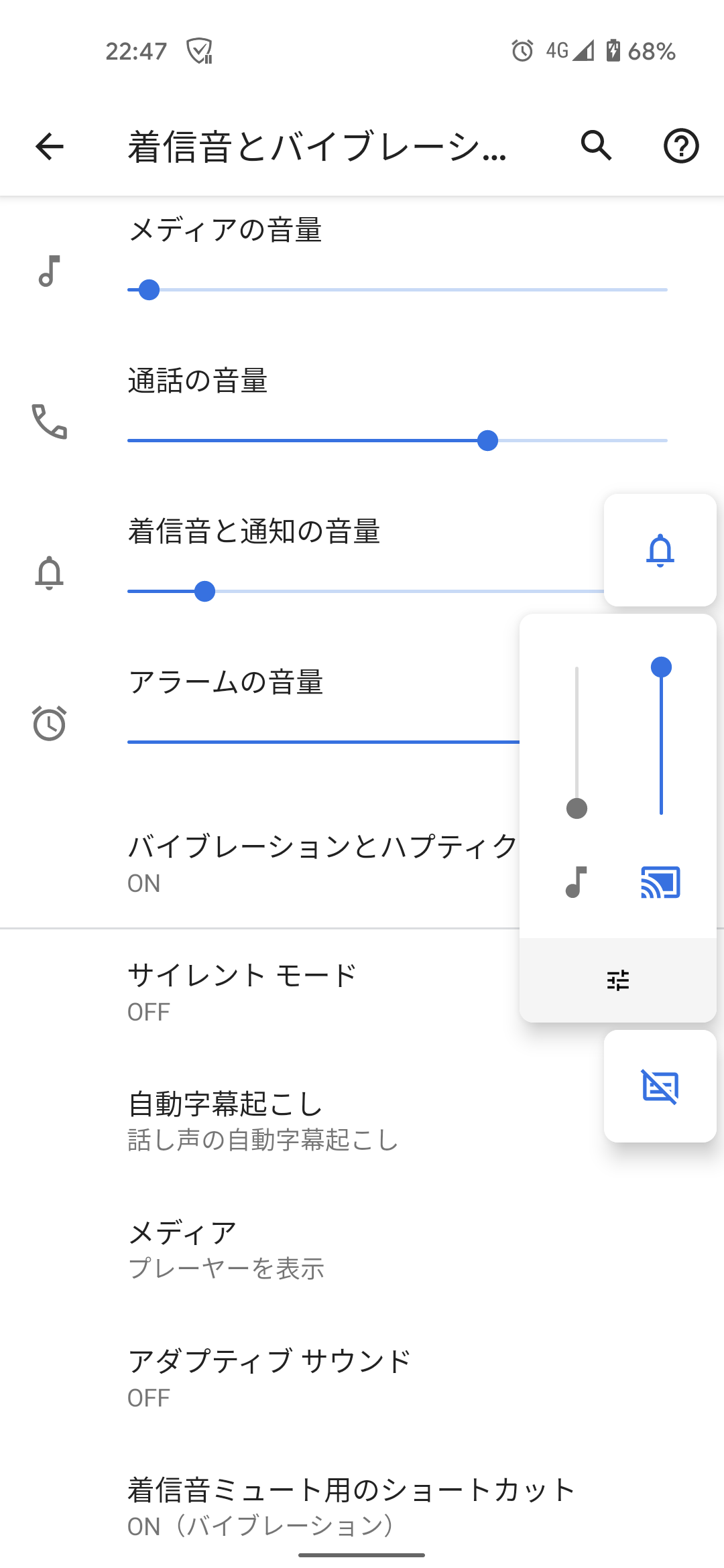Toggle ring mode with the bell icon
This screenshot has height=1568, width=724.
tap(660, 551)
